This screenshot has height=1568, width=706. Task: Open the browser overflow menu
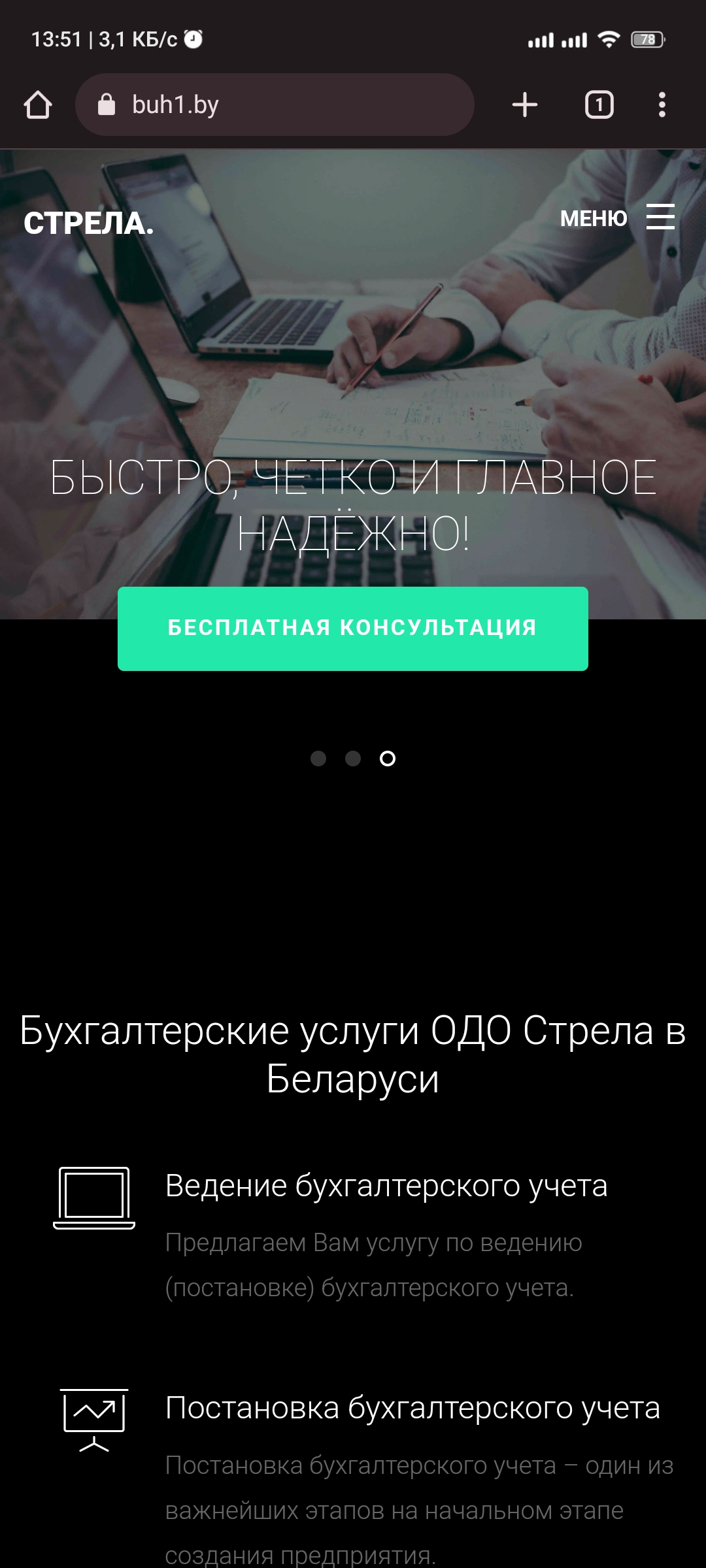[x=662, y=105]
